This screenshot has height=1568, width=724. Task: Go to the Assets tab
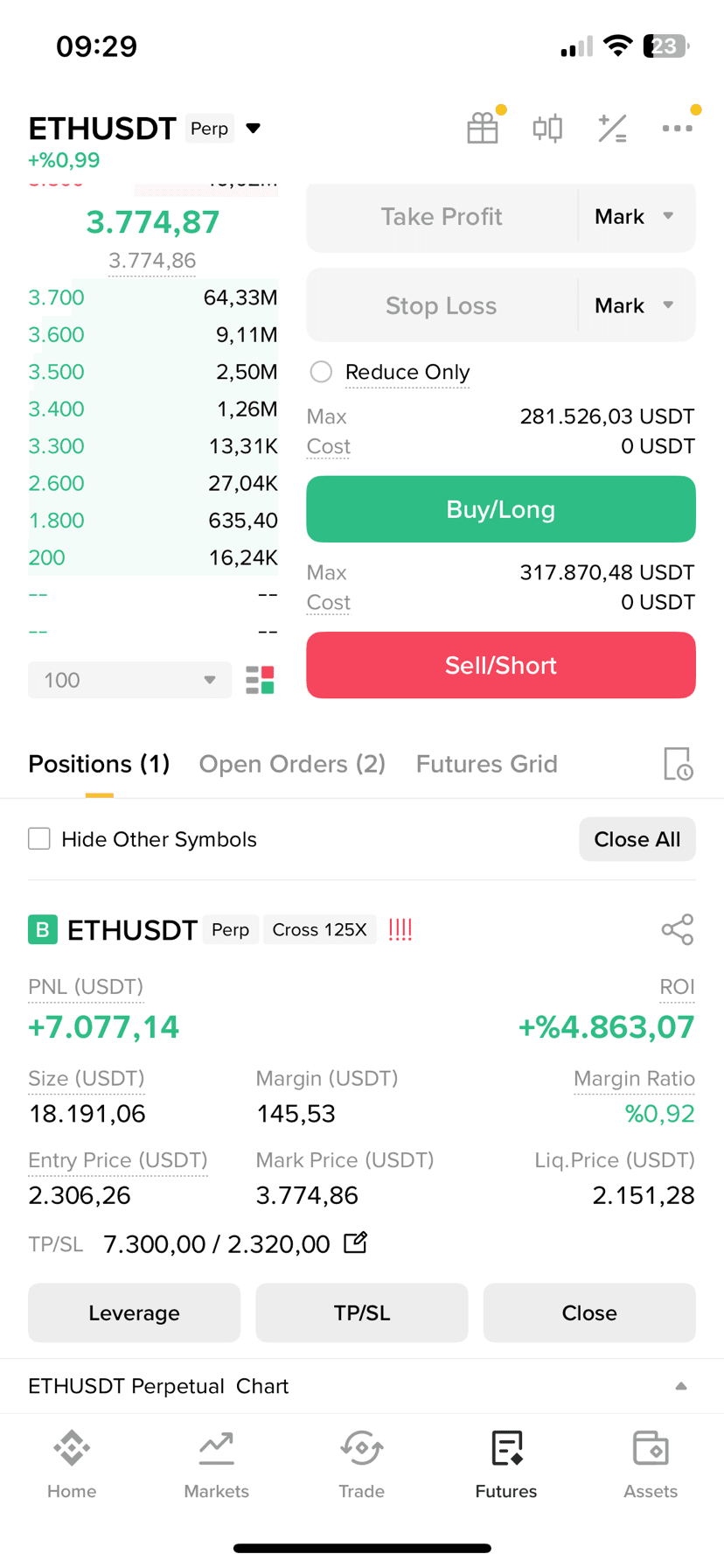651,1465
